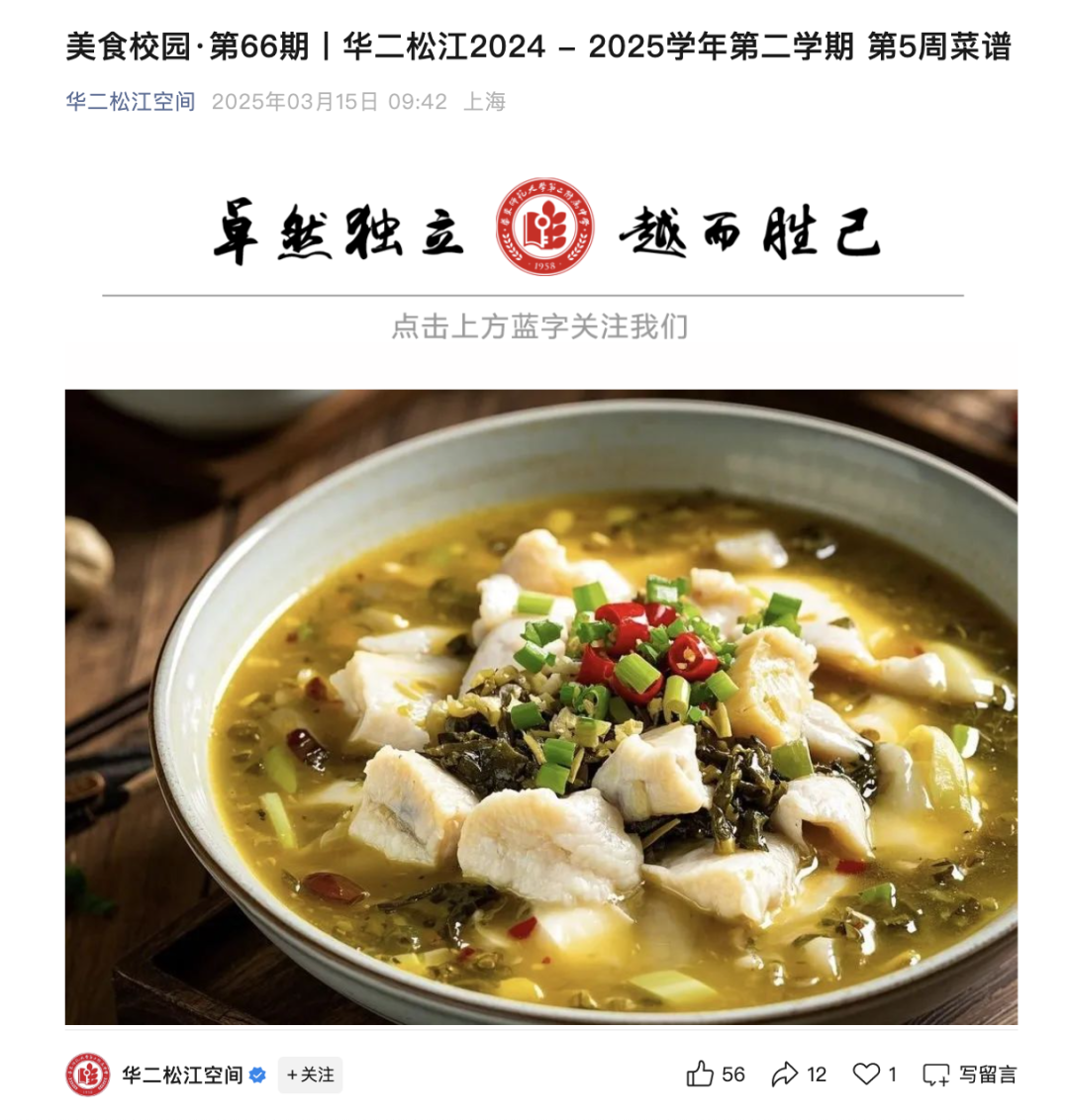Open the 华二松江空间 profile beside the bottom avatar
The height and width of the screenshot is (1120, 1069).
point(182,1074)
